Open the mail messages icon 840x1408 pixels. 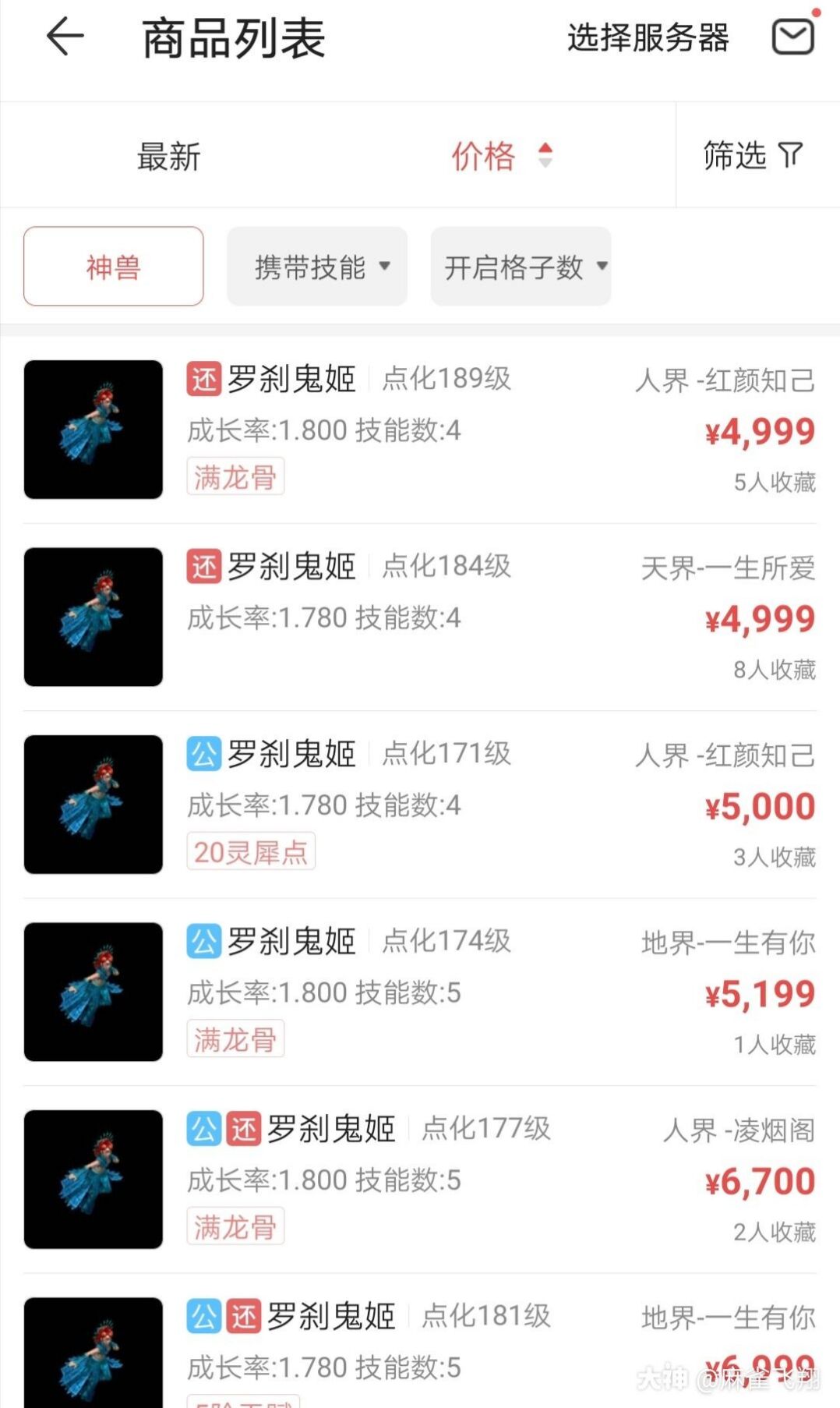coord(792,37)
